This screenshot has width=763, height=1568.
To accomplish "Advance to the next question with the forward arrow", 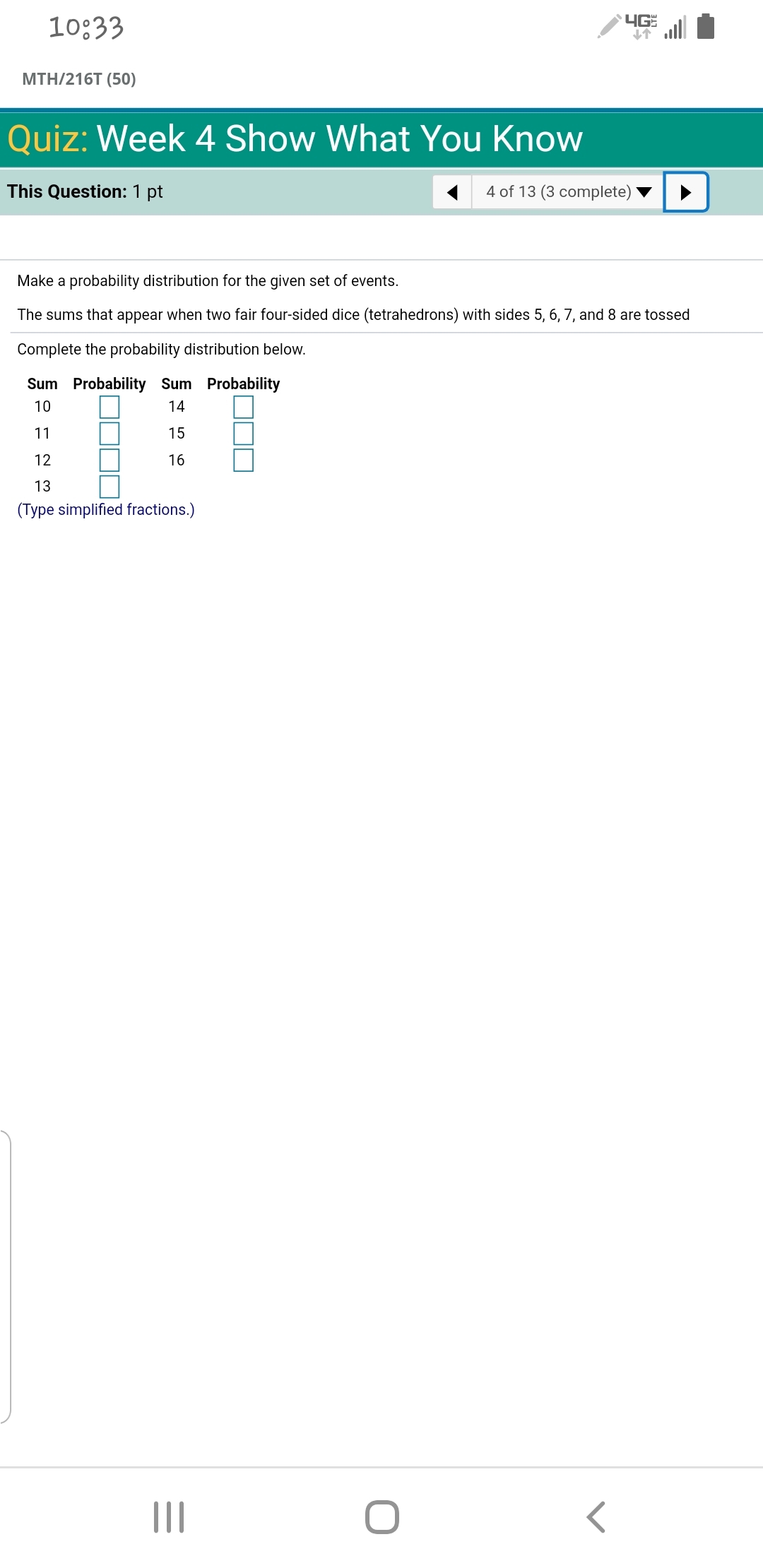I will click(684, 191).
